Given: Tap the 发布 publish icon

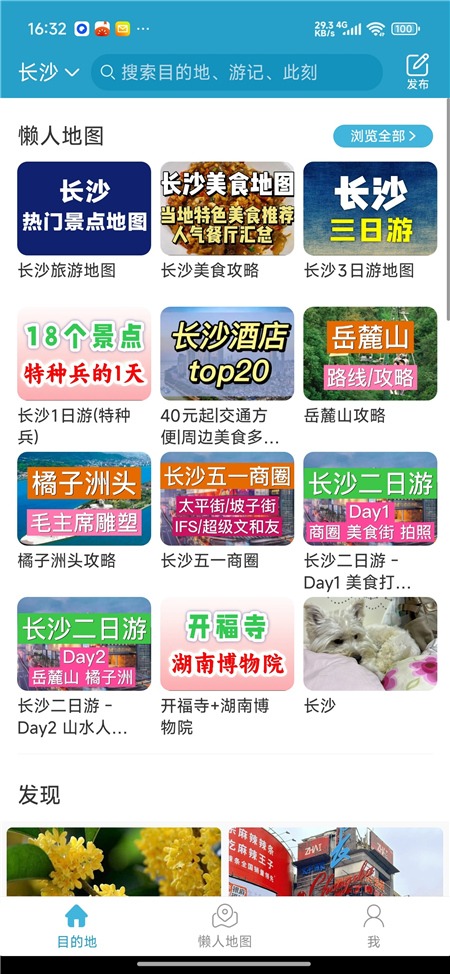Looking at the screenshot, I should click(x=418, y=72).
